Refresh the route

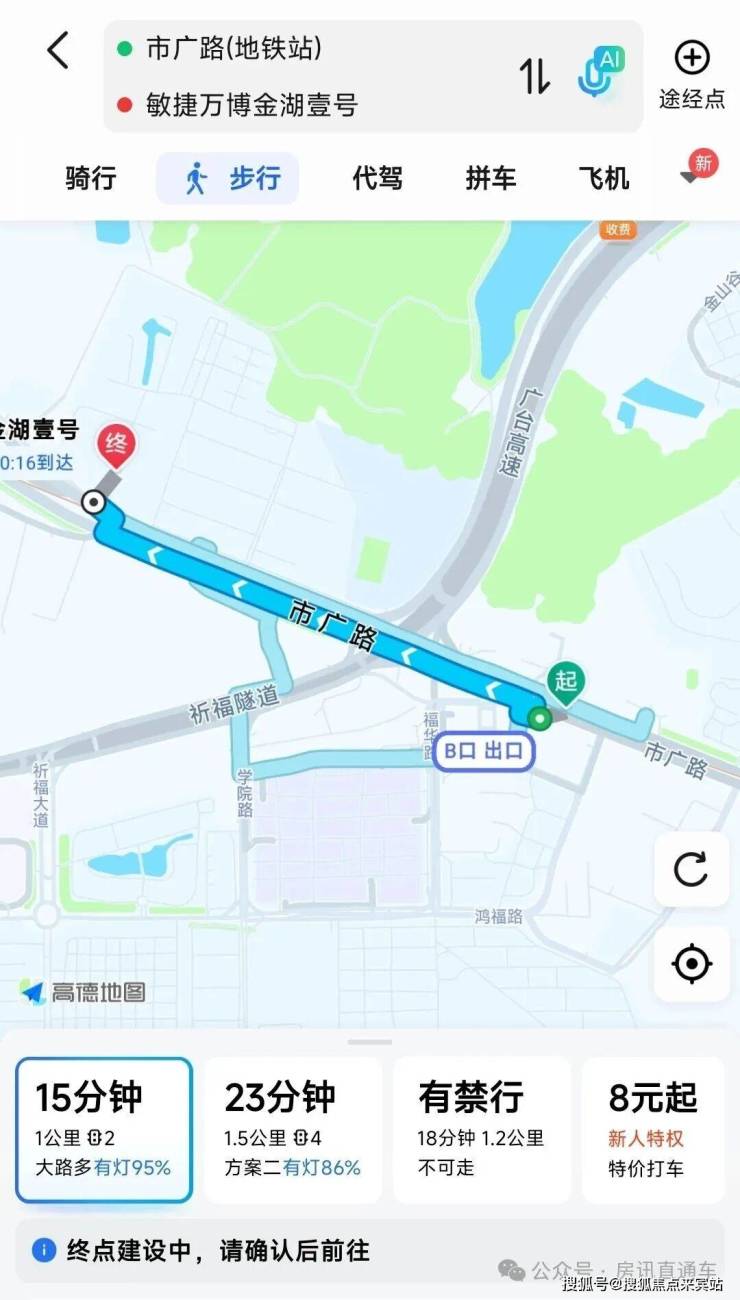pos(691,868)
